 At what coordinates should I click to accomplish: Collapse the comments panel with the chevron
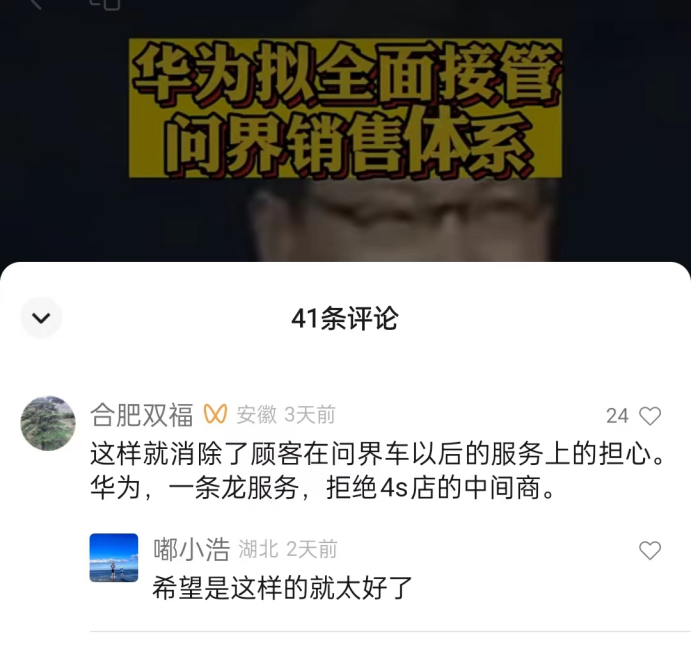41,318
